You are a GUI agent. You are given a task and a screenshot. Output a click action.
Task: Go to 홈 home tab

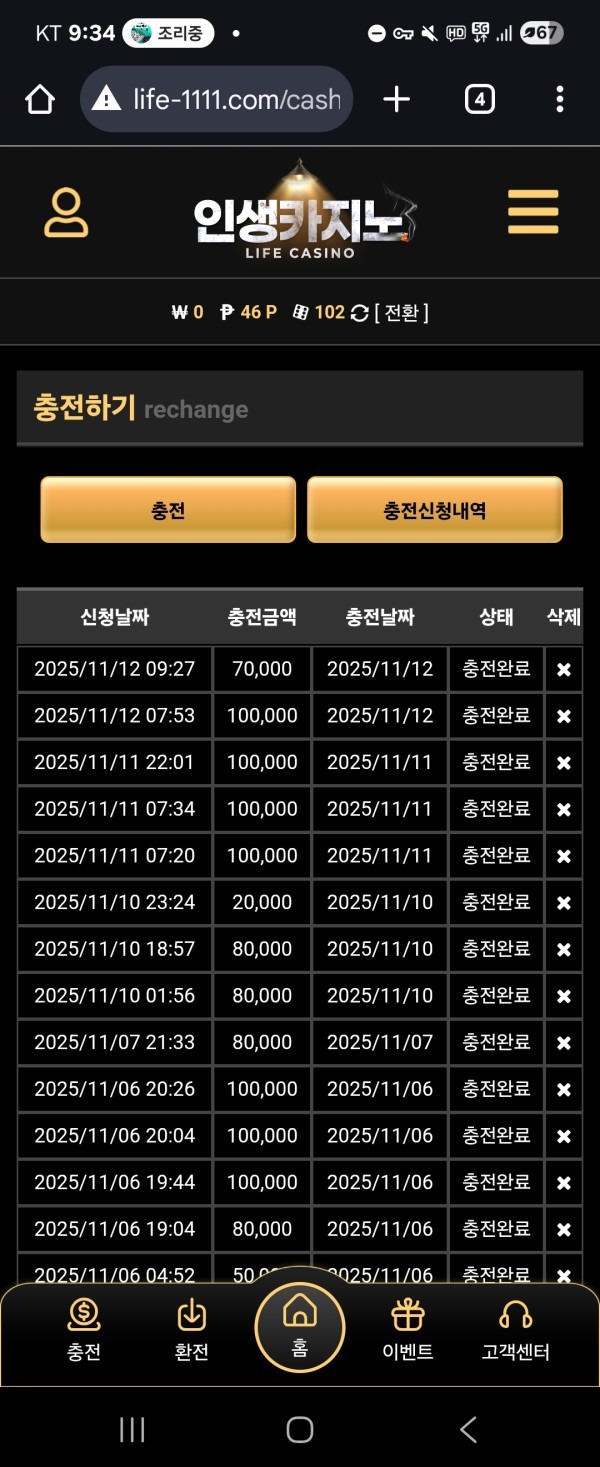[300, 1325]
